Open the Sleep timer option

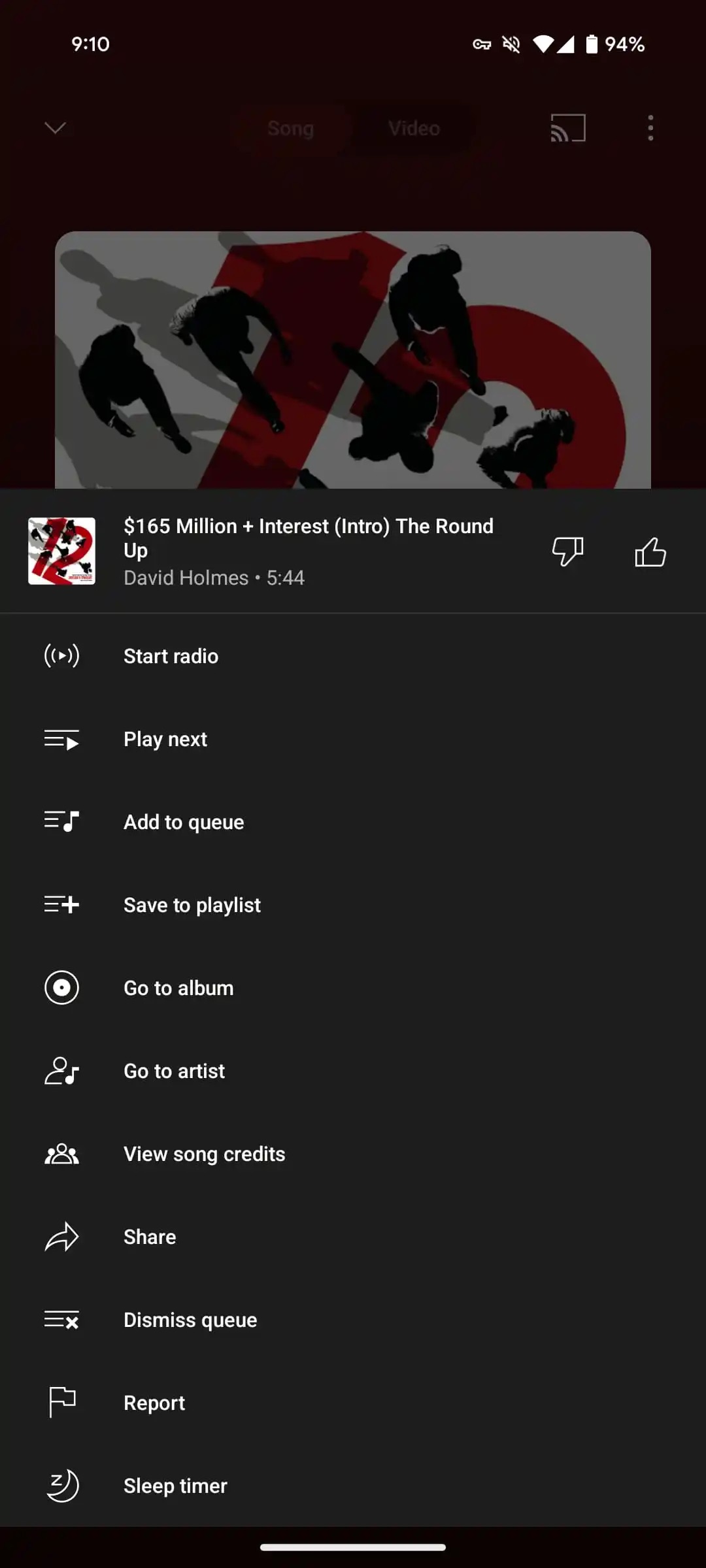pyautogui.click(x=175, y=1486)
